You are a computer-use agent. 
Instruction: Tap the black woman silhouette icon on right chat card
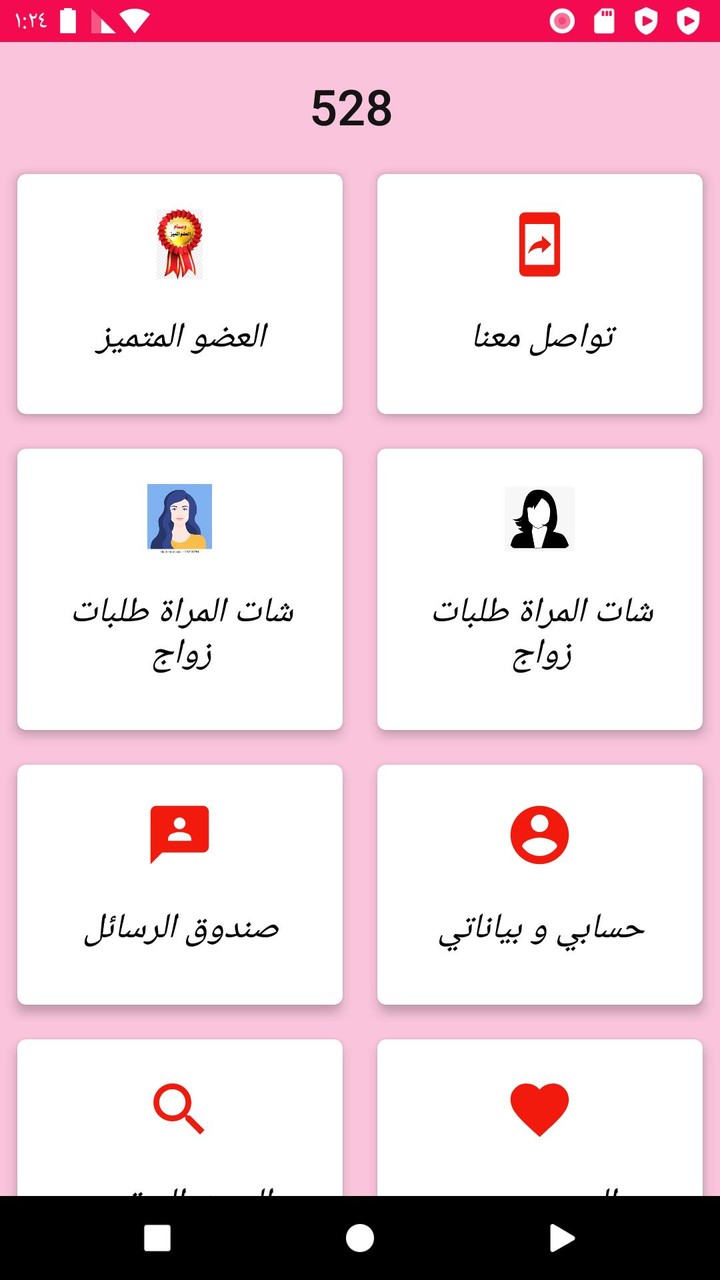[x=539, y=517]
